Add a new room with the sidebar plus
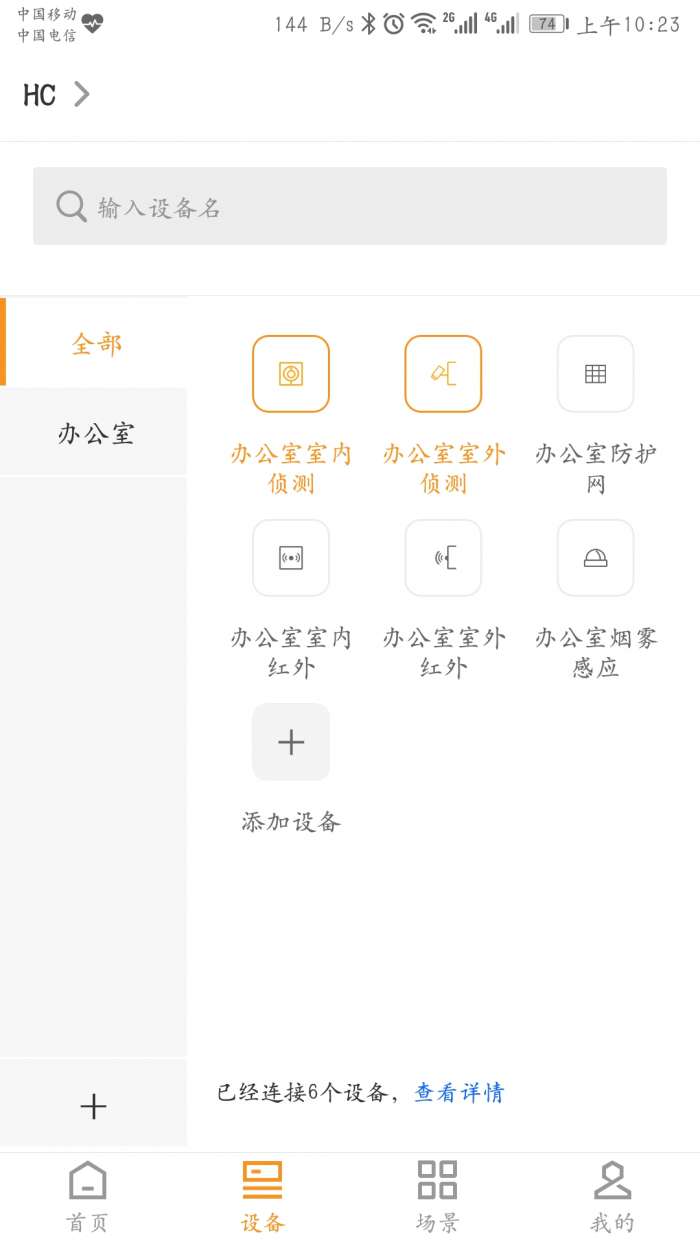Image resolution: width=700 pixels, height=1244 pixels. [93, 1106]
